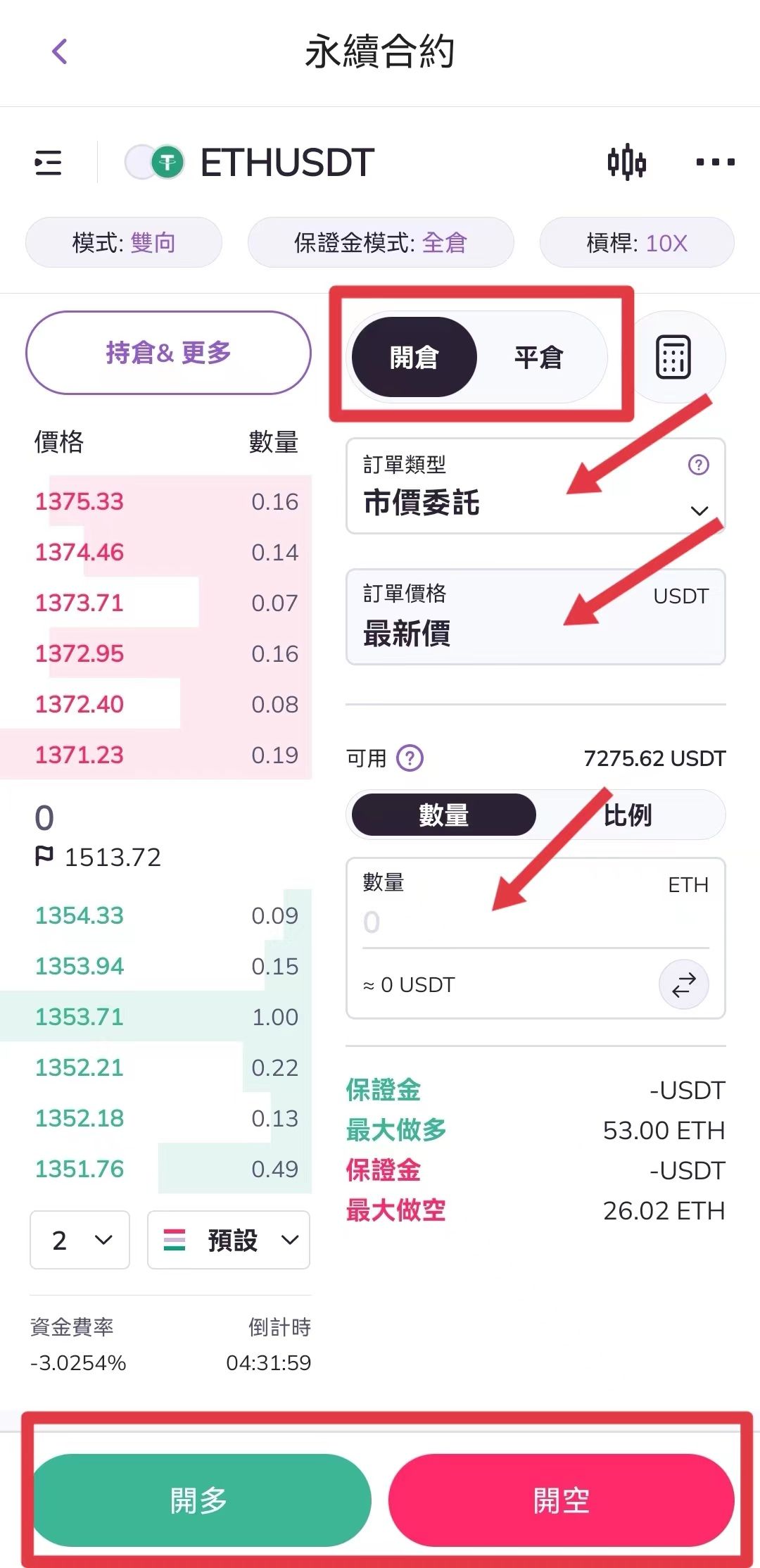The width and height of the screenshot is (760, 1568).
Task: Go back using the top-left arrow
Action: point(60,51)
